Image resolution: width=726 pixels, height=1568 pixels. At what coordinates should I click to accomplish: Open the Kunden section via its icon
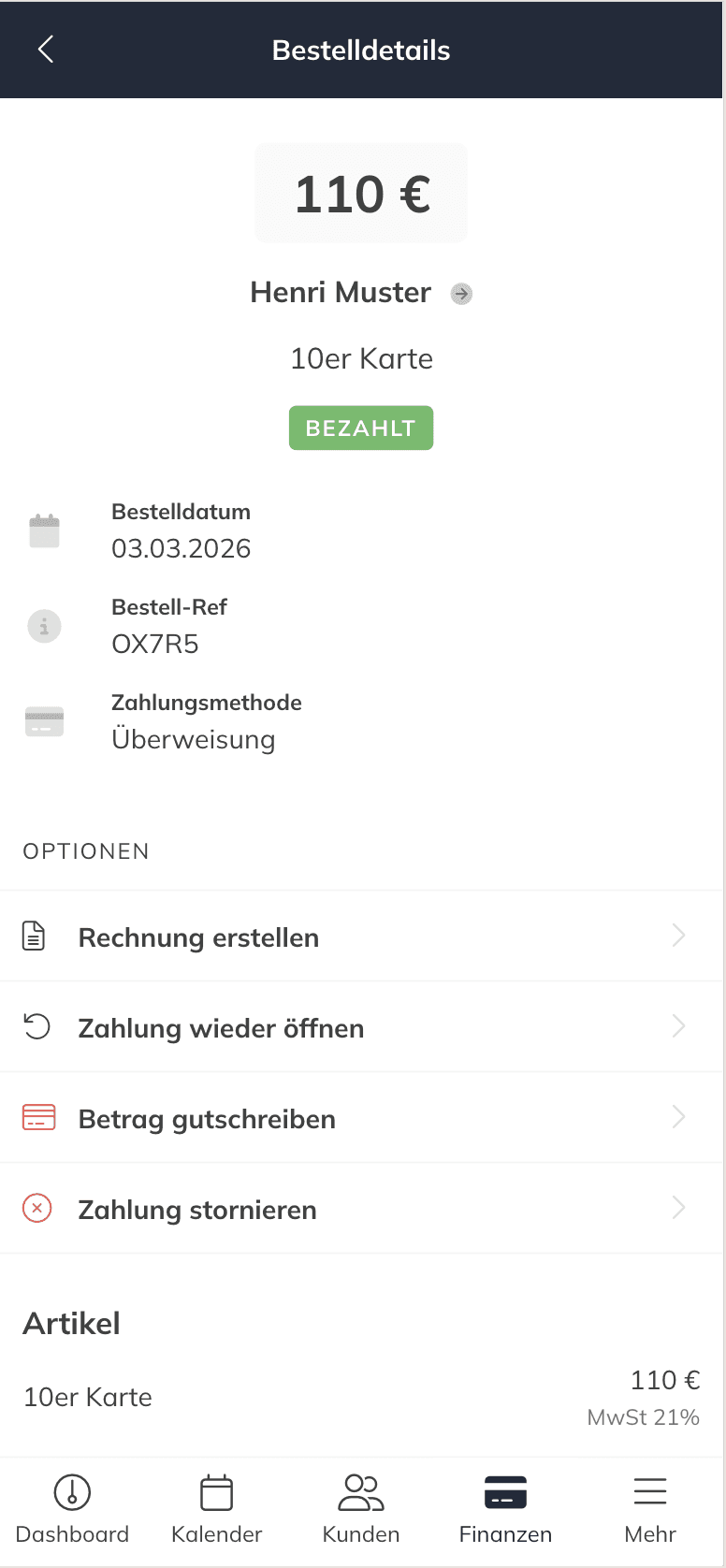[x=360, y=1493]
